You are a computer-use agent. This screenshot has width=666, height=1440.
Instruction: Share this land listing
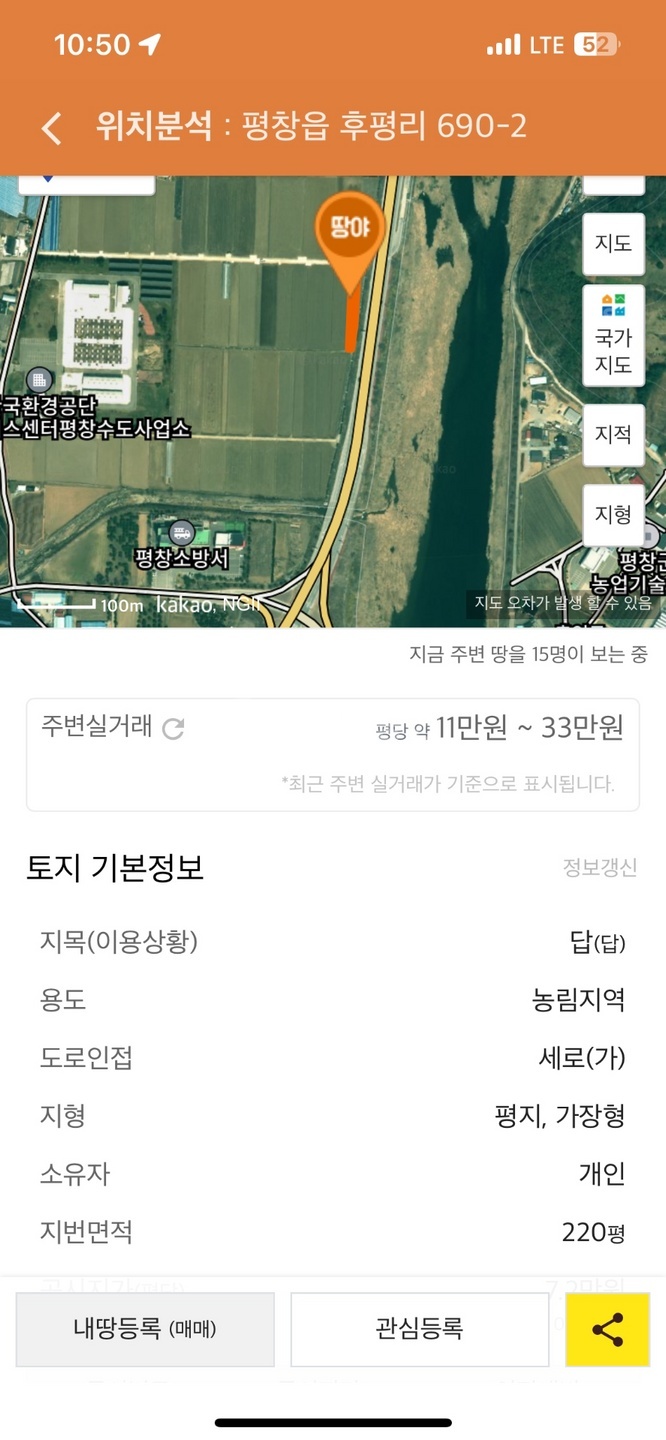(x=607, y=1329)
